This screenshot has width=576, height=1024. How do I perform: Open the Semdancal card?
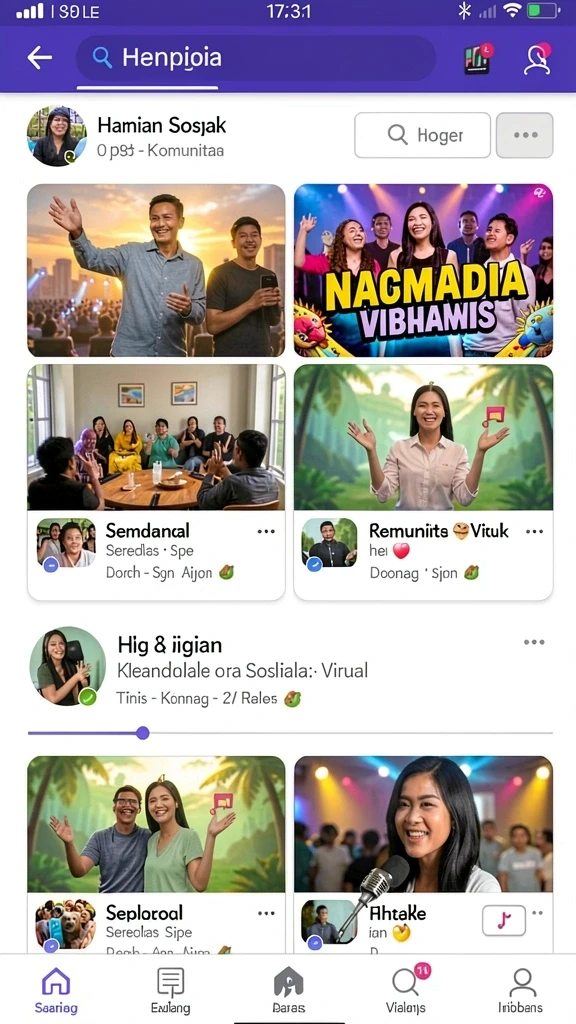click(x=156, y=482)
